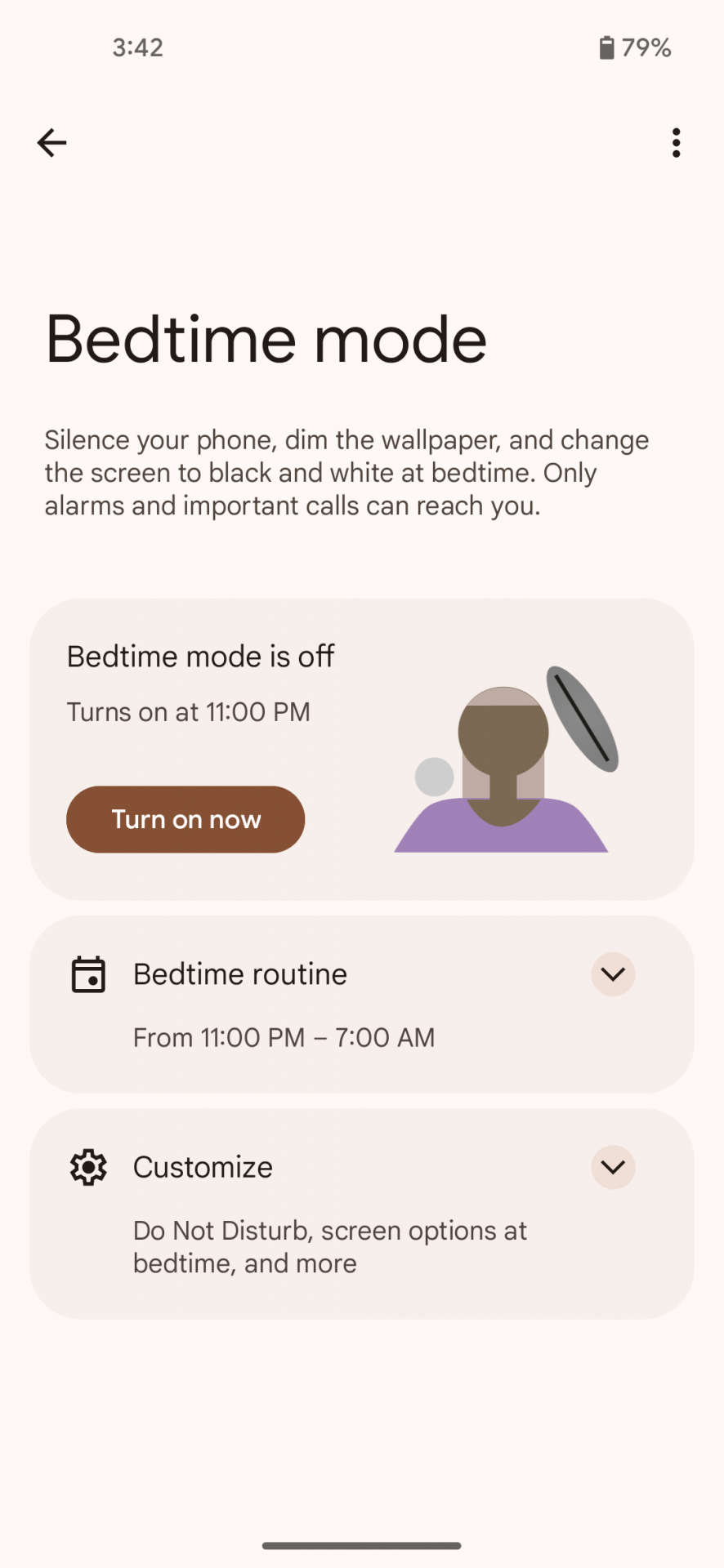
Task: Open the three-dot overflow menu
Action: 676,143
